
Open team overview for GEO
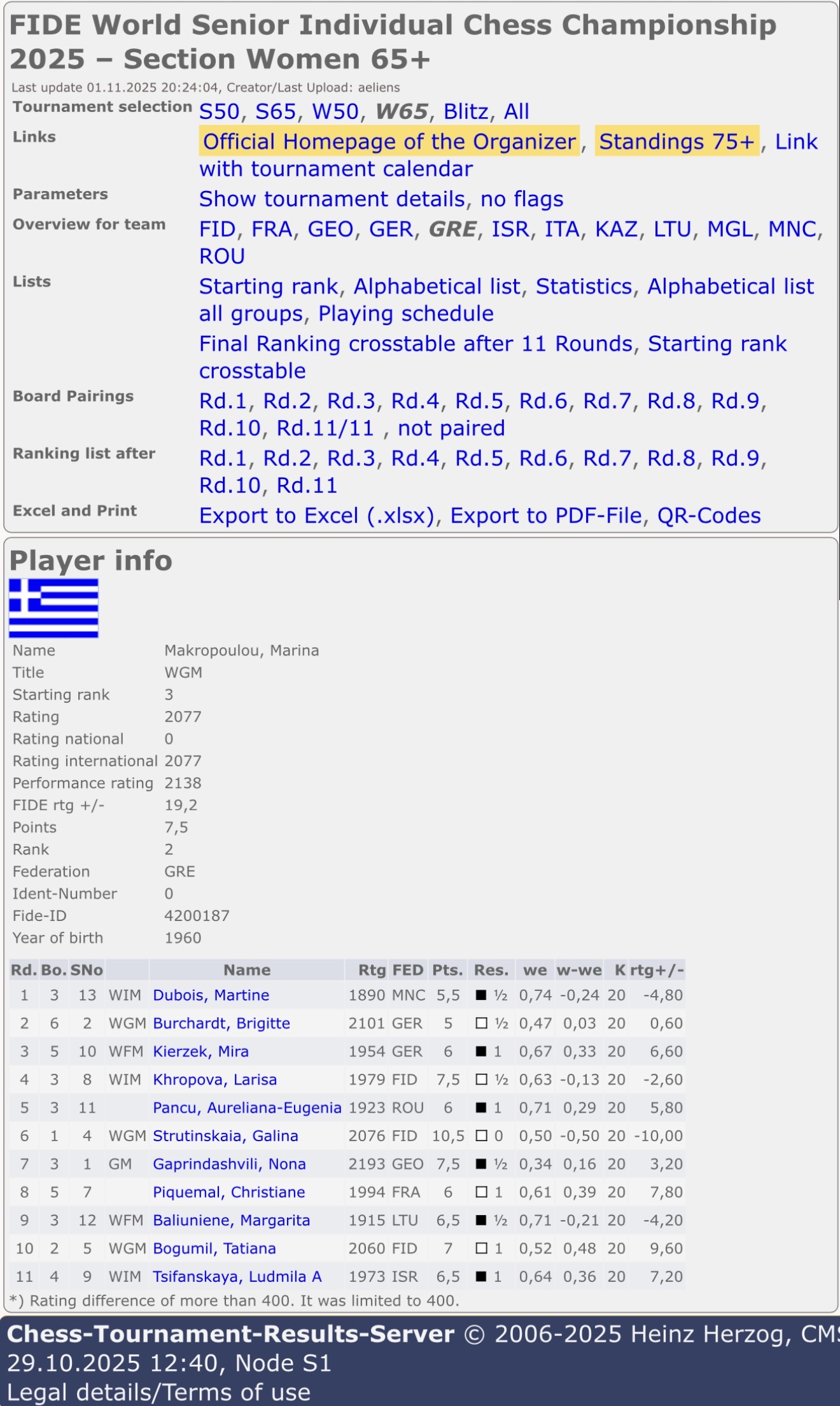pos(330,229)
